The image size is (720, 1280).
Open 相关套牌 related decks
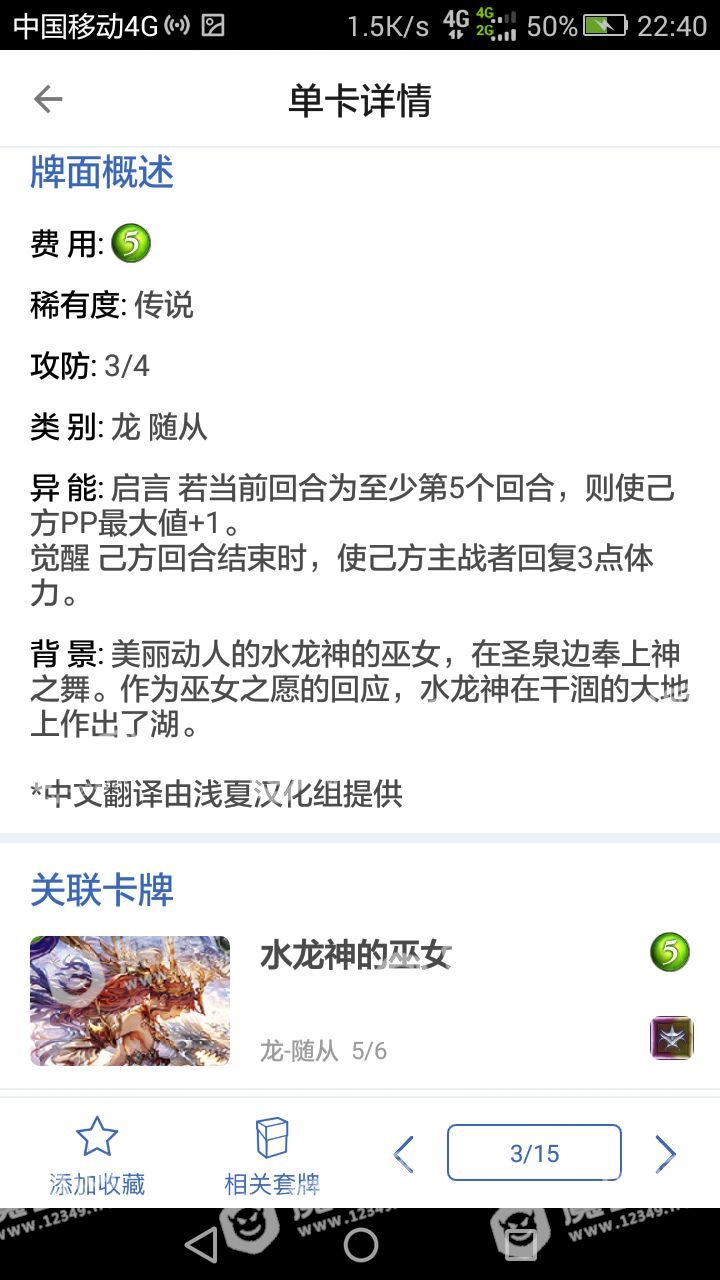click(272, 1156)
